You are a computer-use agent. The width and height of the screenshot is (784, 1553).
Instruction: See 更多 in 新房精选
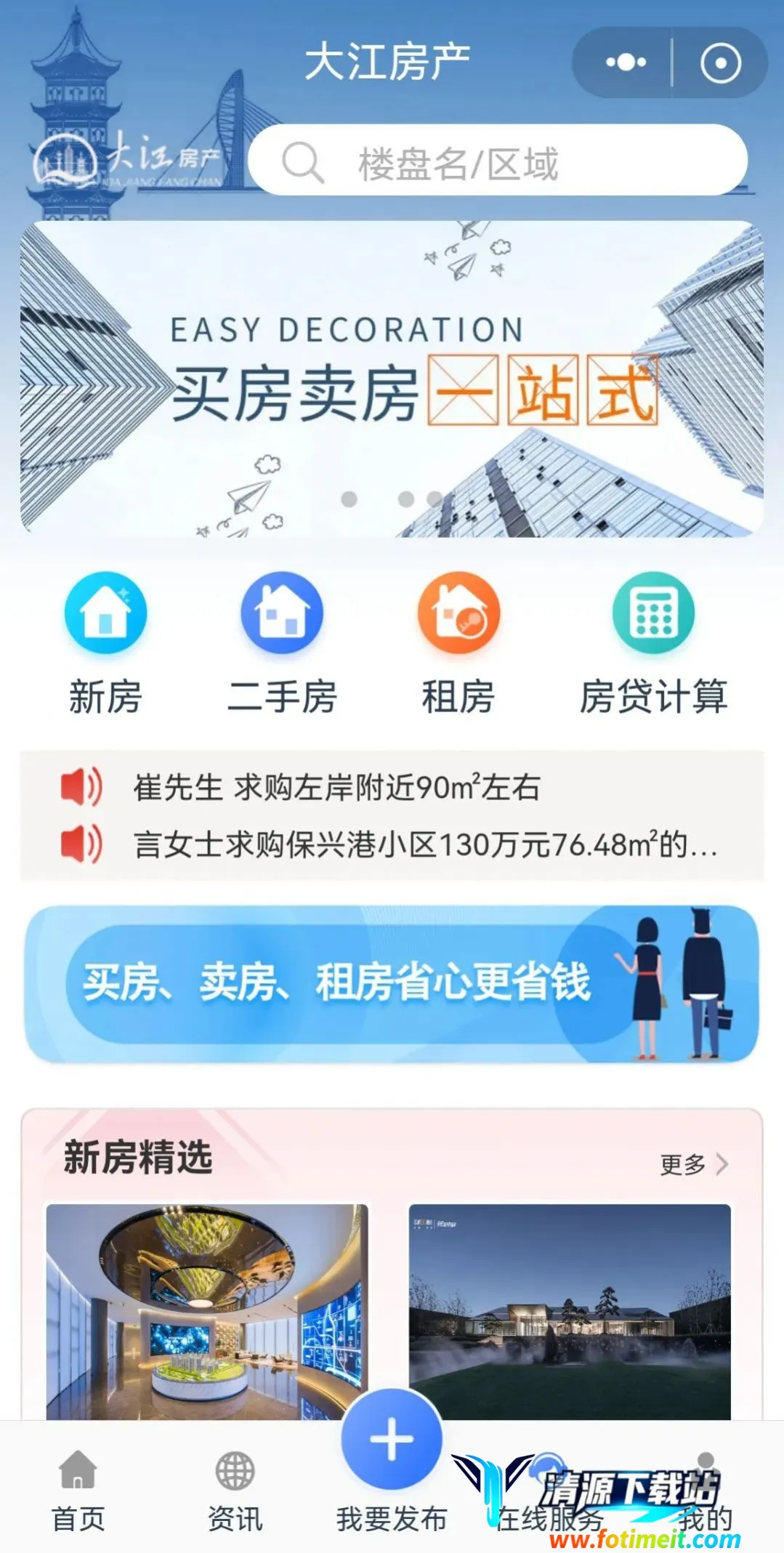tap(692, 1164)
